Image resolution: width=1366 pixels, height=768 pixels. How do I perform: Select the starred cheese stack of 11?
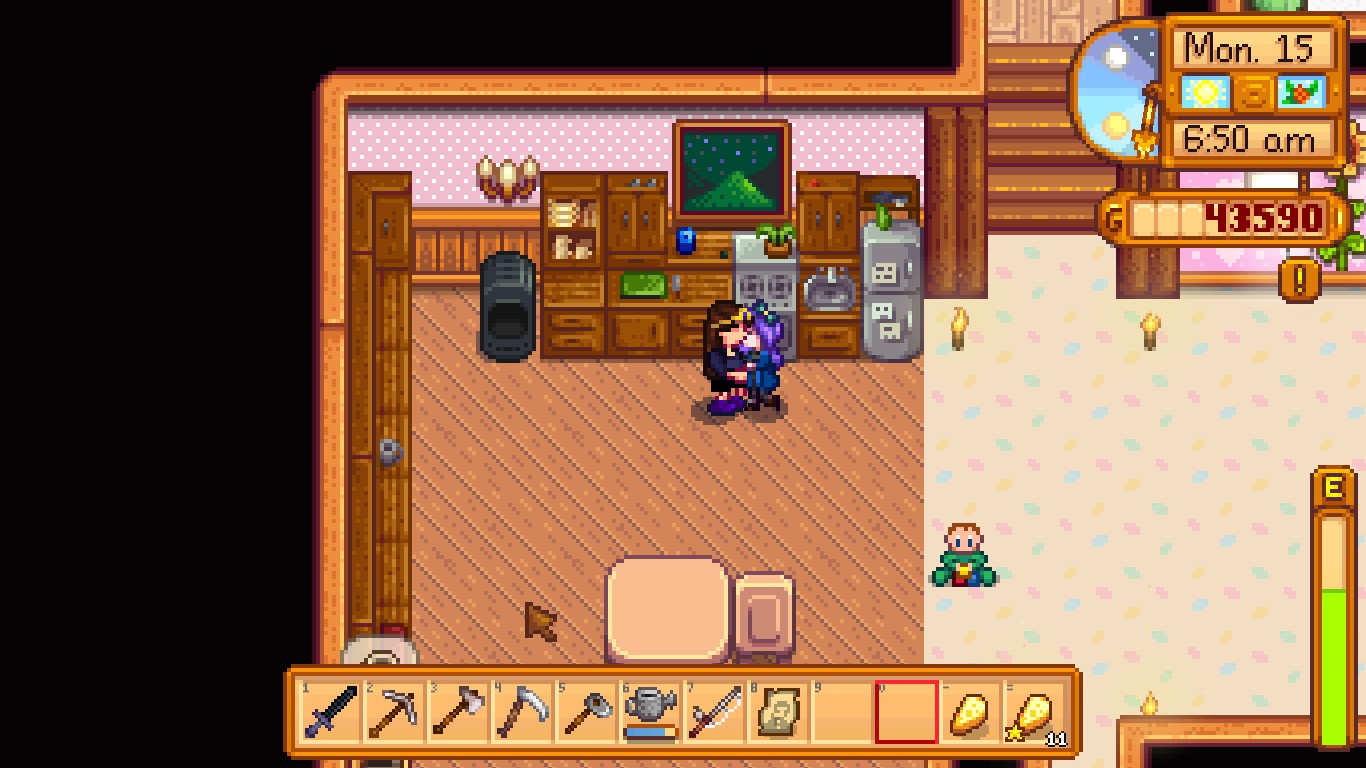(x=1034, y=712)
